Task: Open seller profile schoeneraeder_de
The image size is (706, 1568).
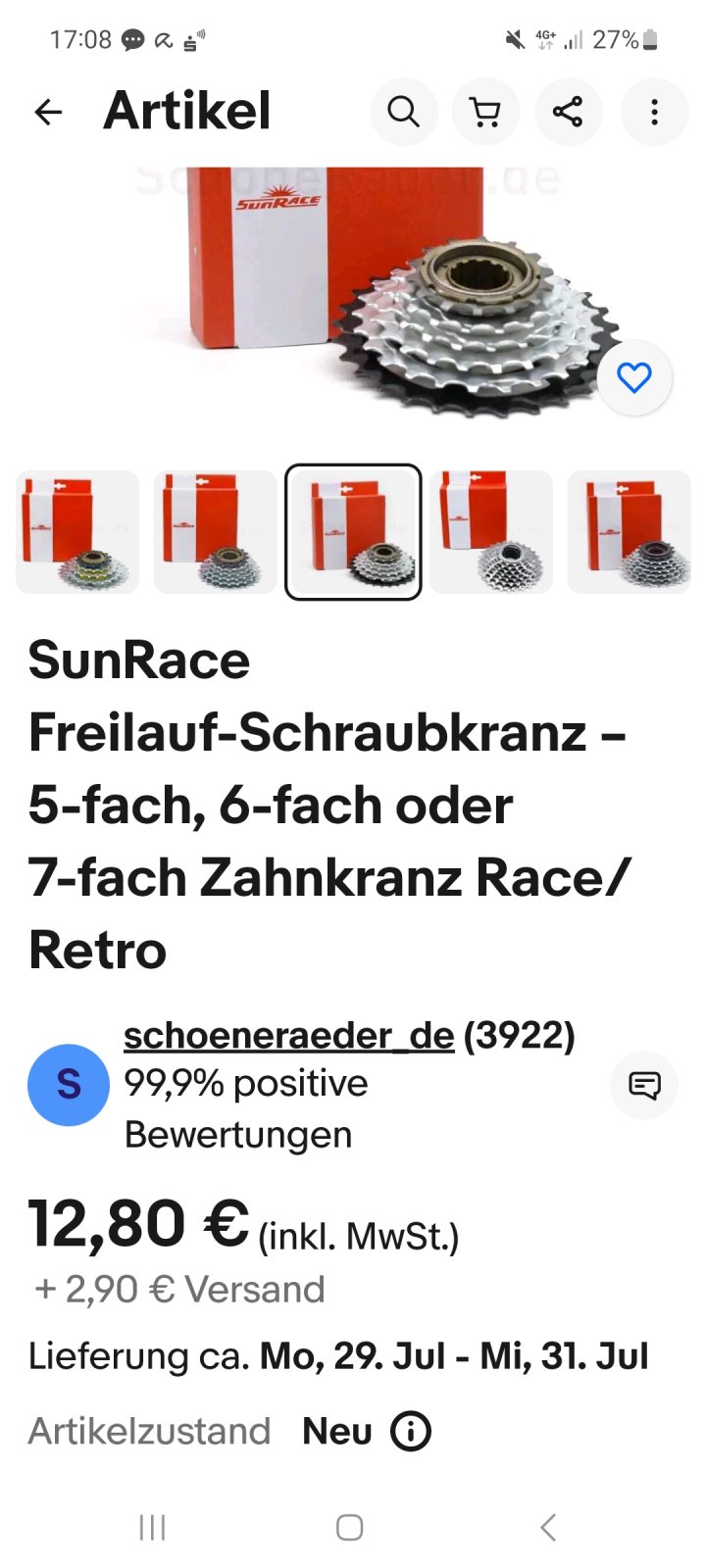Action: 288,1035
